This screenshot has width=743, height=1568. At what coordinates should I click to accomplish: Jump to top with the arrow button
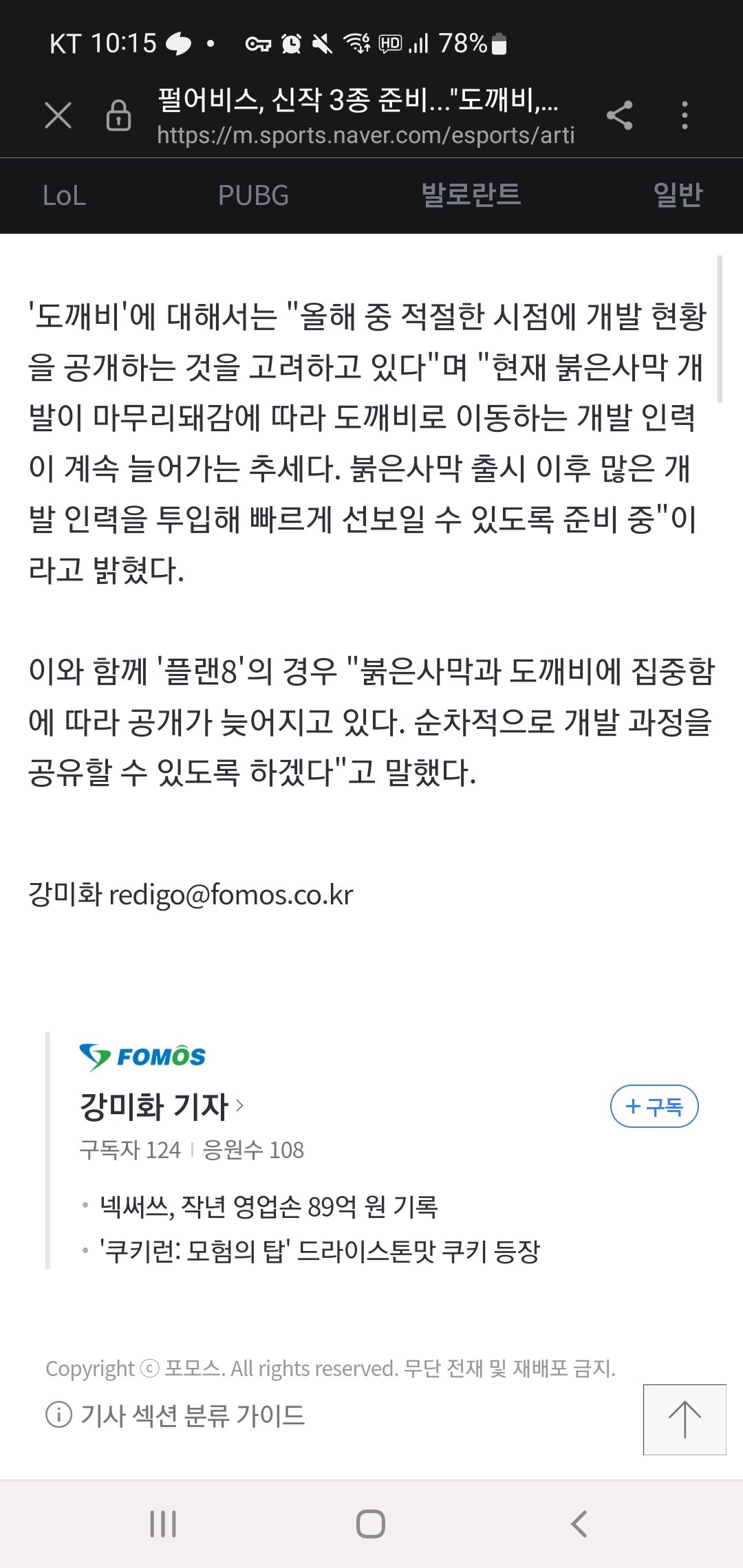pos(685,1419)
